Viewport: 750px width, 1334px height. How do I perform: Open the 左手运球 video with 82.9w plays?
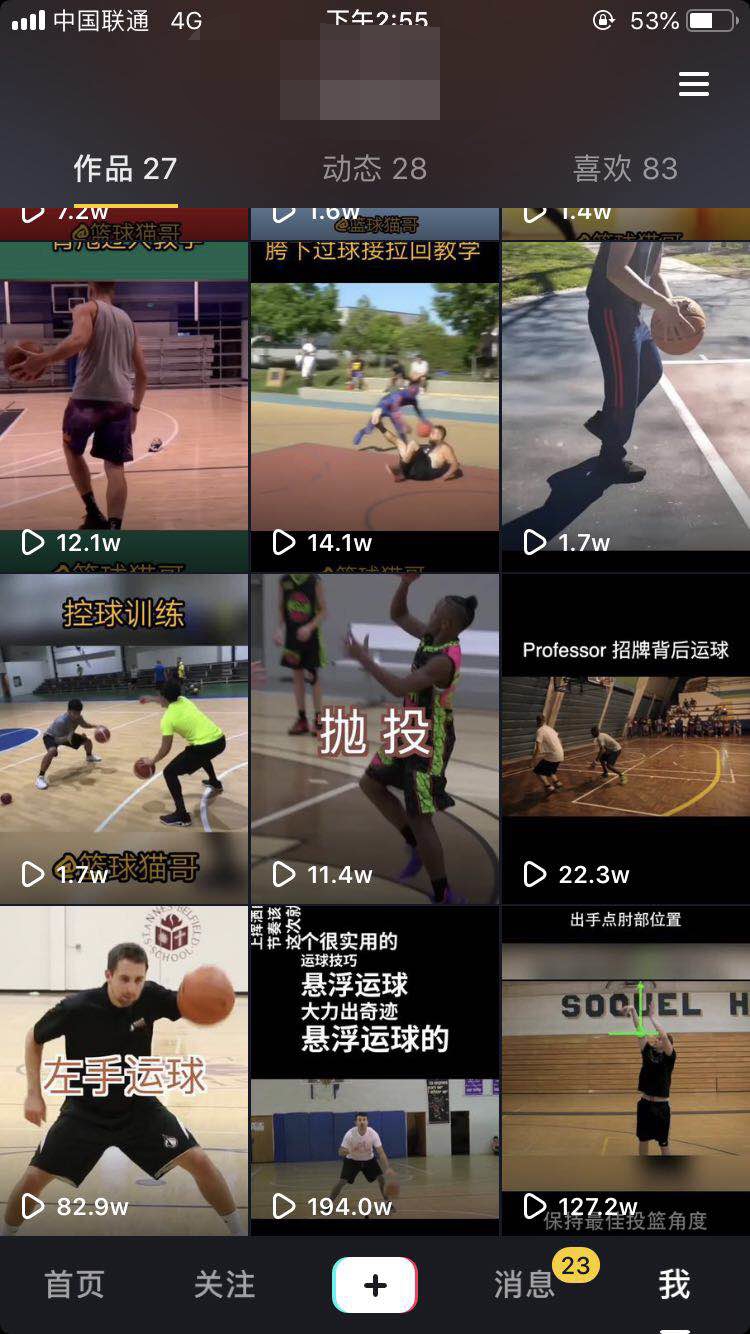(124, 1071)
